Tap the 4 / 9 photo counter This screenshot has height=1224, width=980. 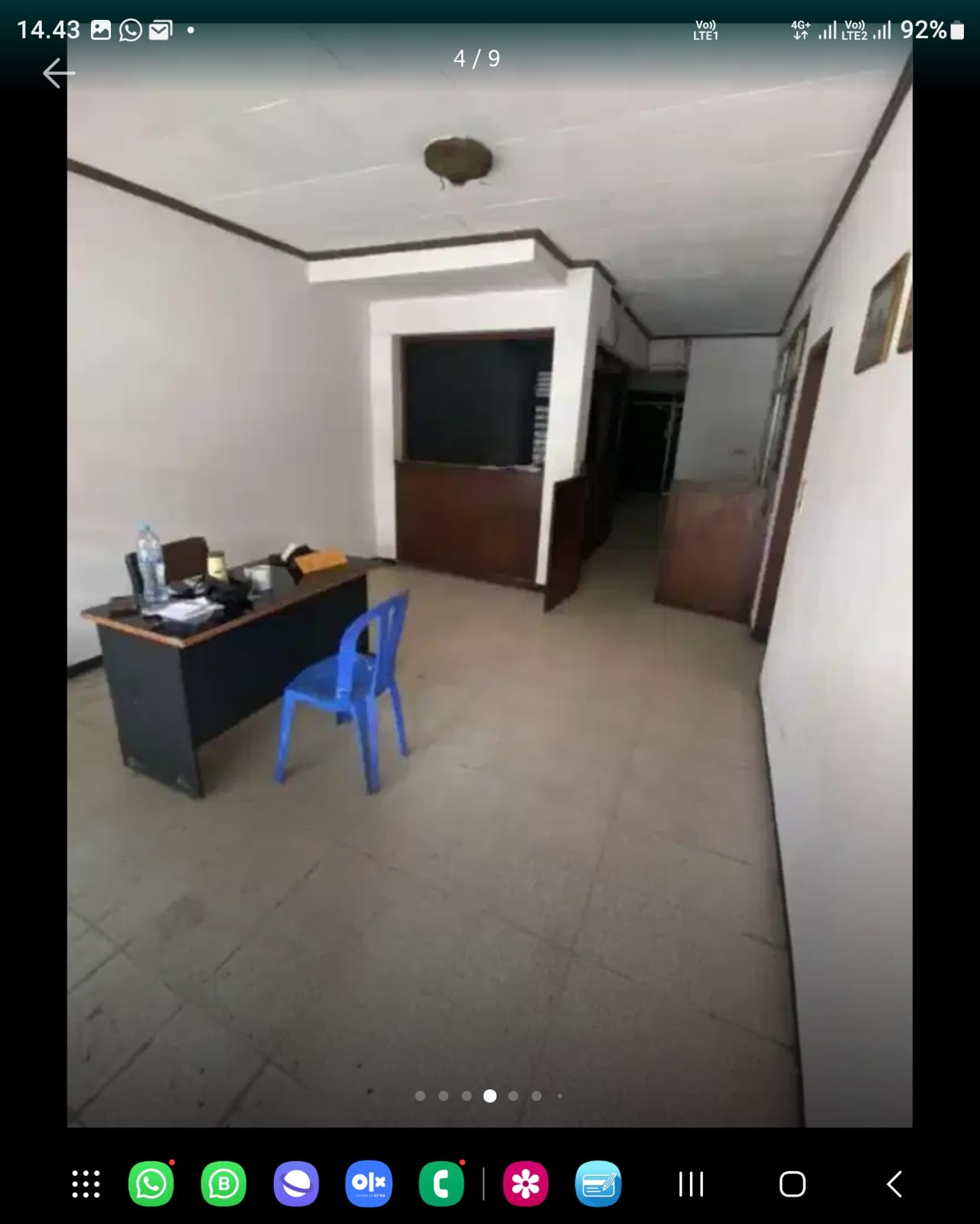(x=474, y=57)
